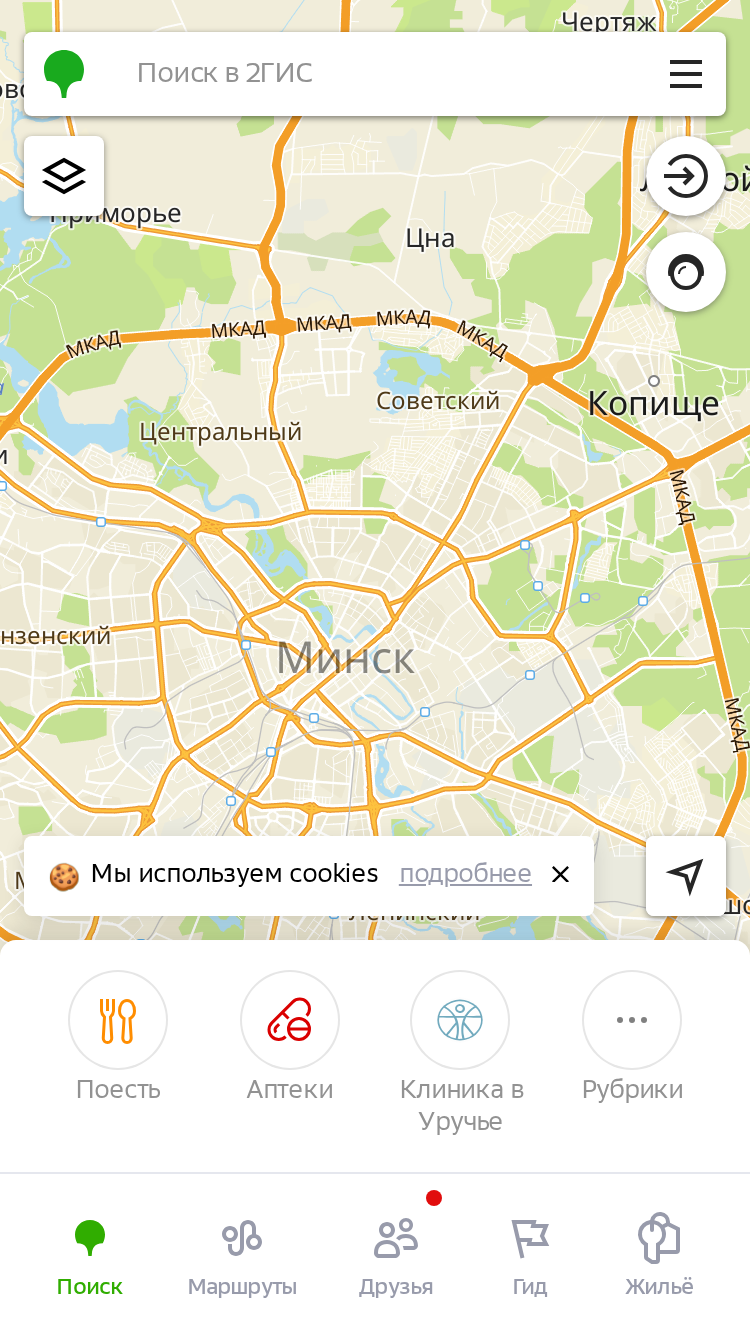Open all Рубрики categories
This screenshot has height=1334, width=750.
[632, 1037]
